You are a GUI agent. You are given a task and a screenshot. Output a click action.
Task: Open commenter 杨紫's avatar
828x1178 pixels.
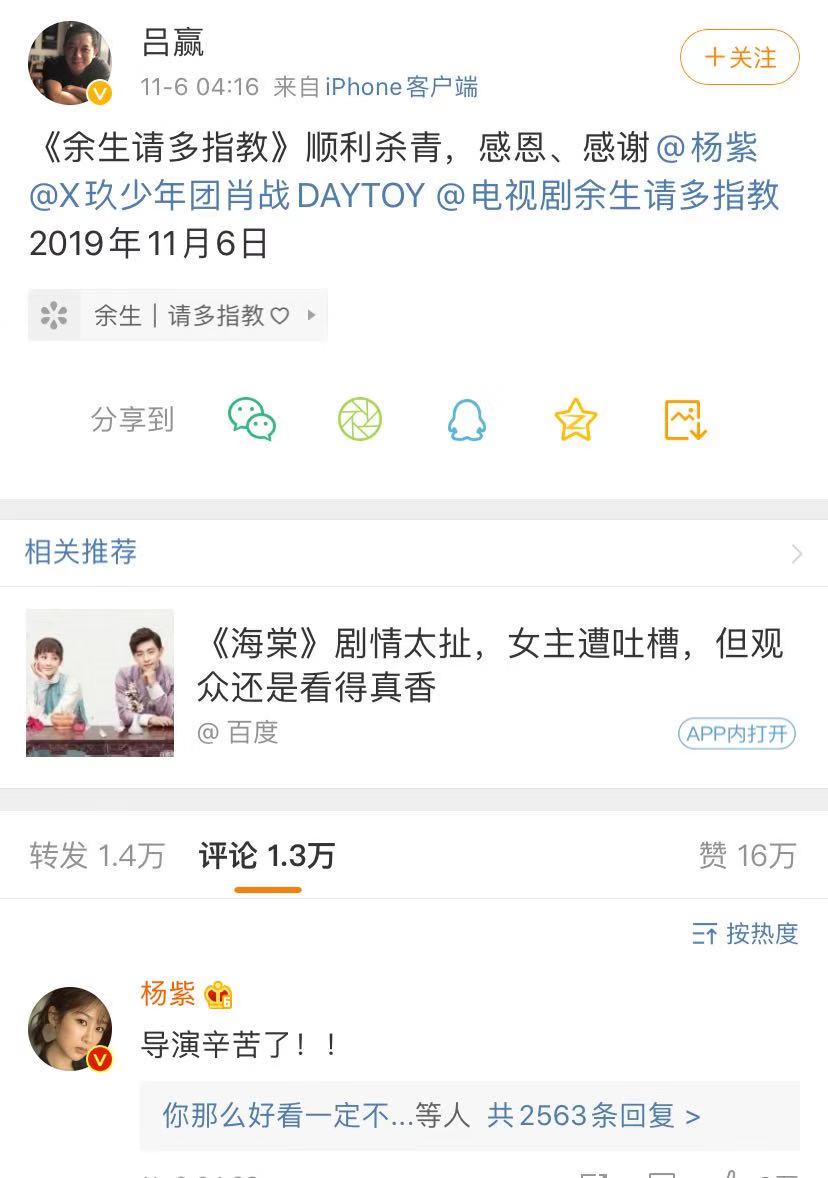69,1029
